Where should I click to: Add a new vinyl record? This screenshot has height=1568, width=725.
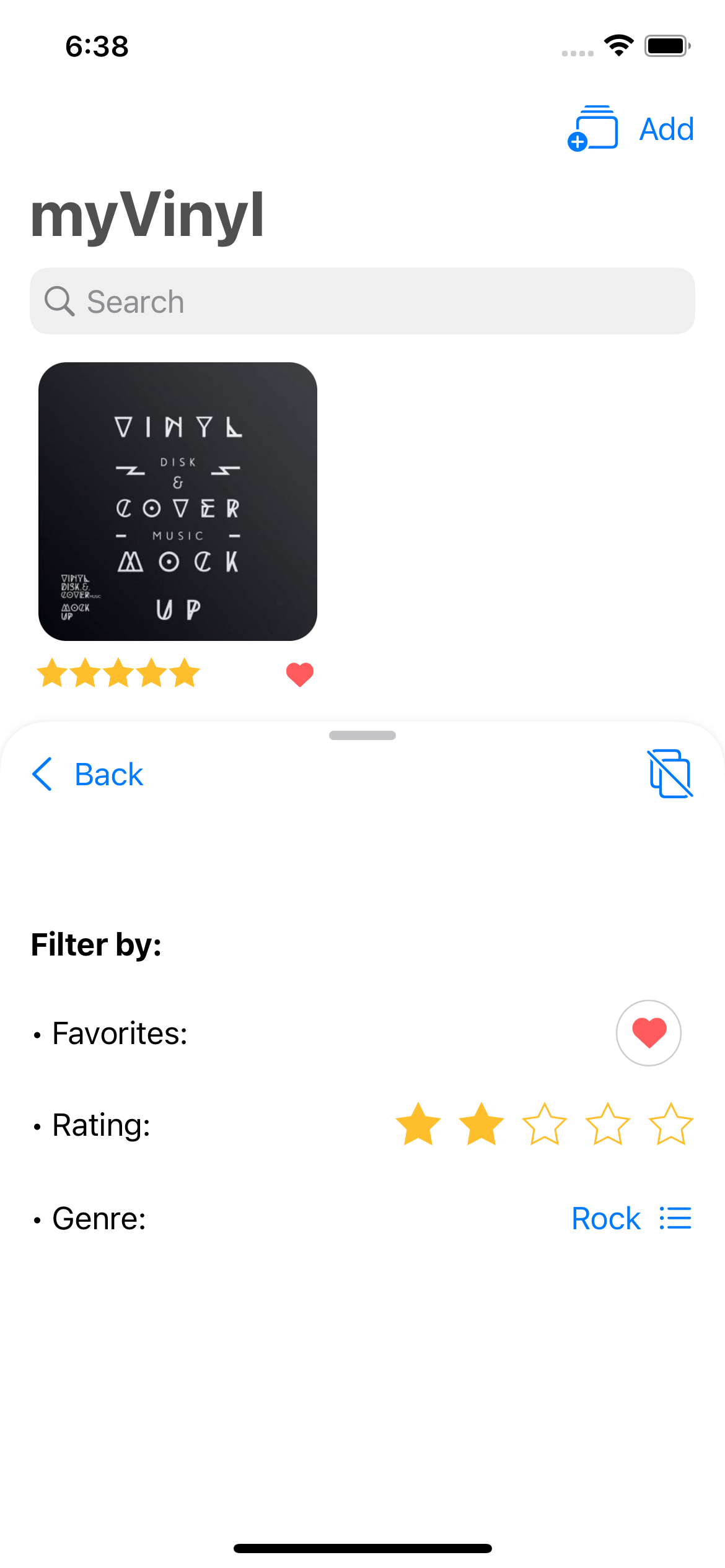(x=631, y=129)
